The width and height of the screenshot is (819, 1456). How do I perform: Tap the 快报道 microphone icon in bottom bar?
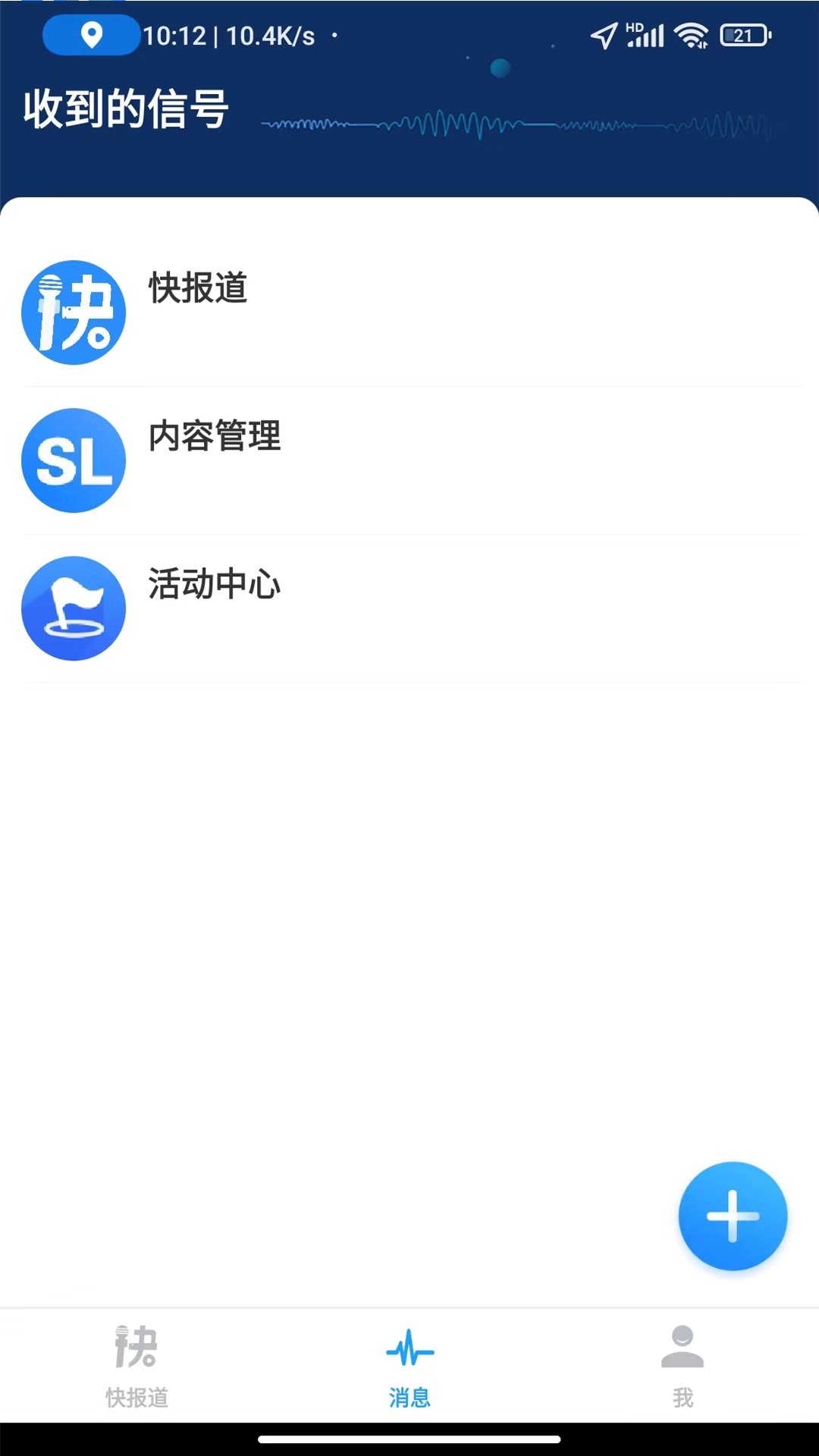(138, 1346)
